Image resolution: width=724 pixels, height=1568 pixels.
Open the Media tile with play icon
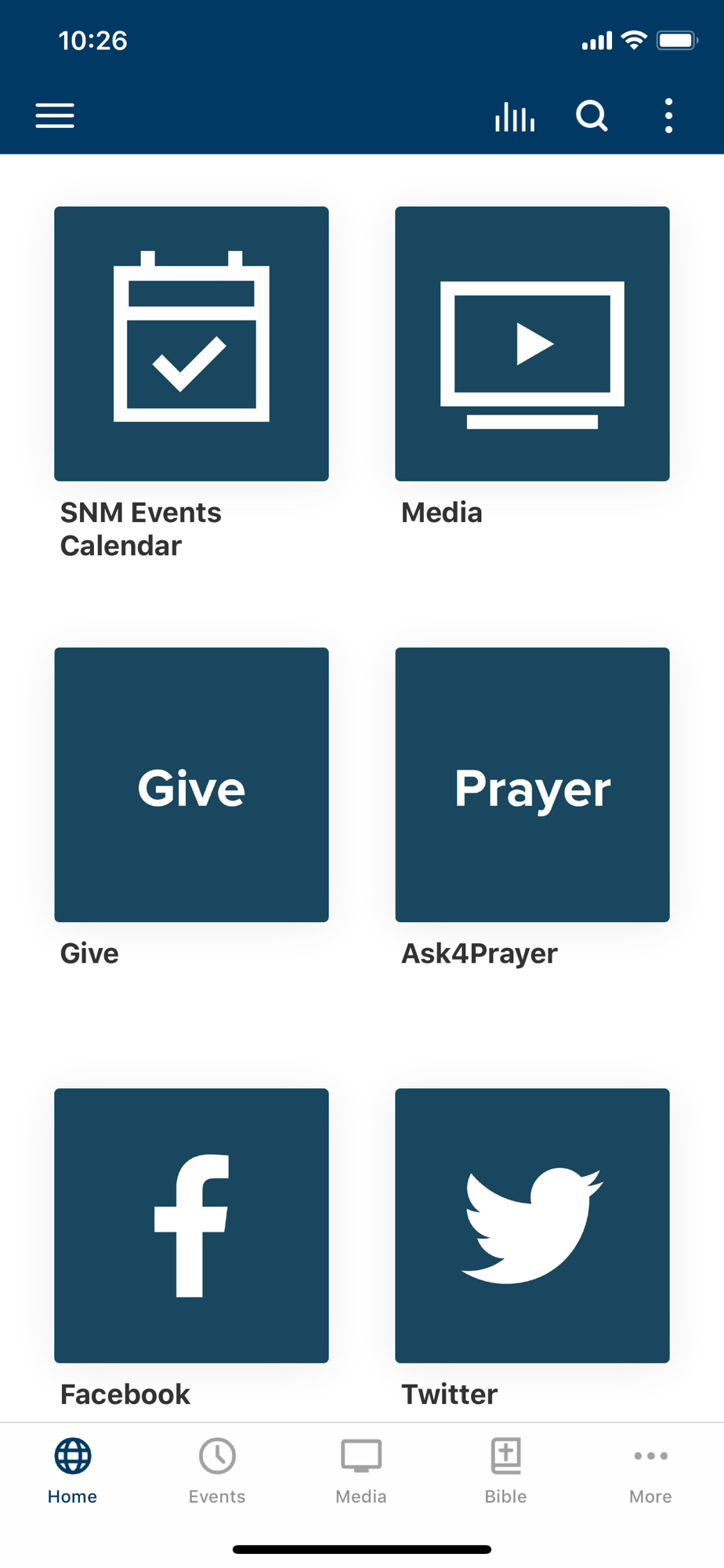532,344
